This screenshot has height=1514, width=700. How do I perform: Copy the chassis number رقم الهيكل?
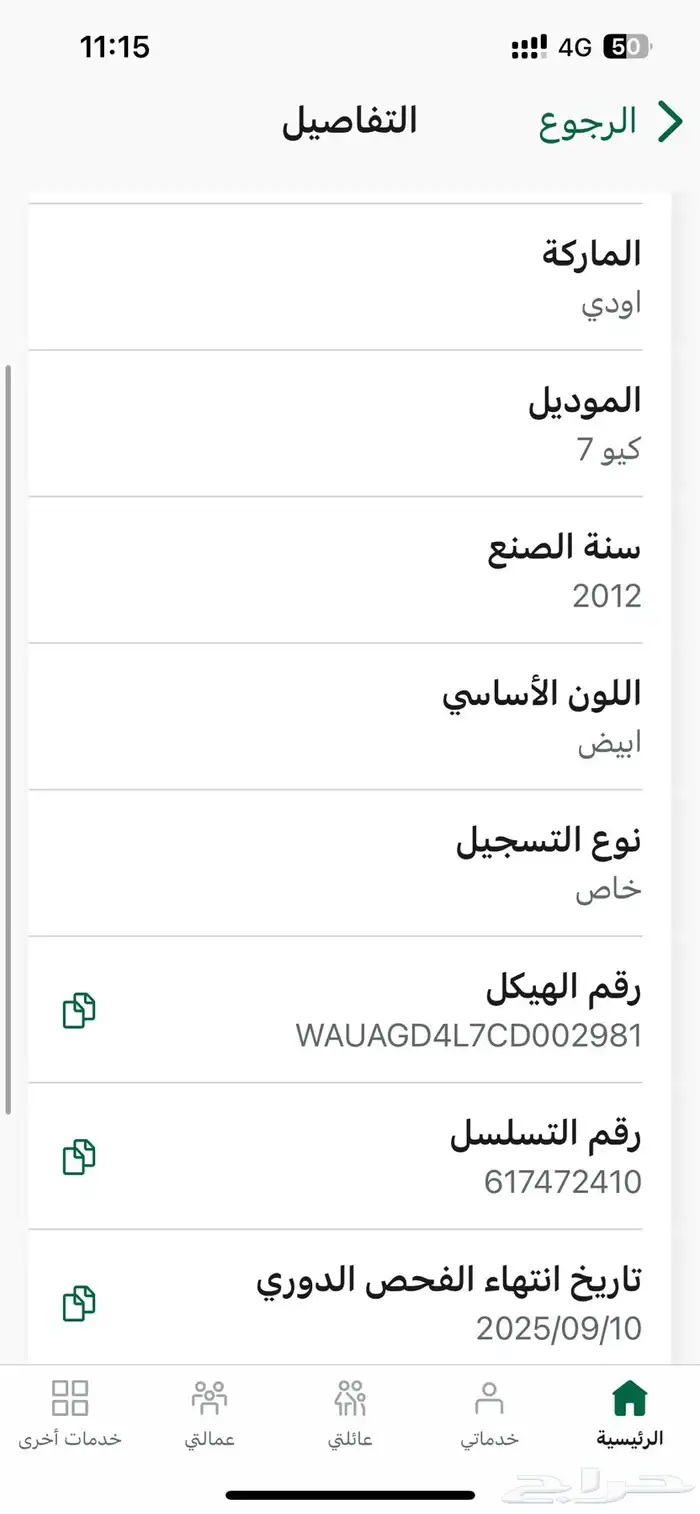pyautogui.click(x=79, y=1011)
